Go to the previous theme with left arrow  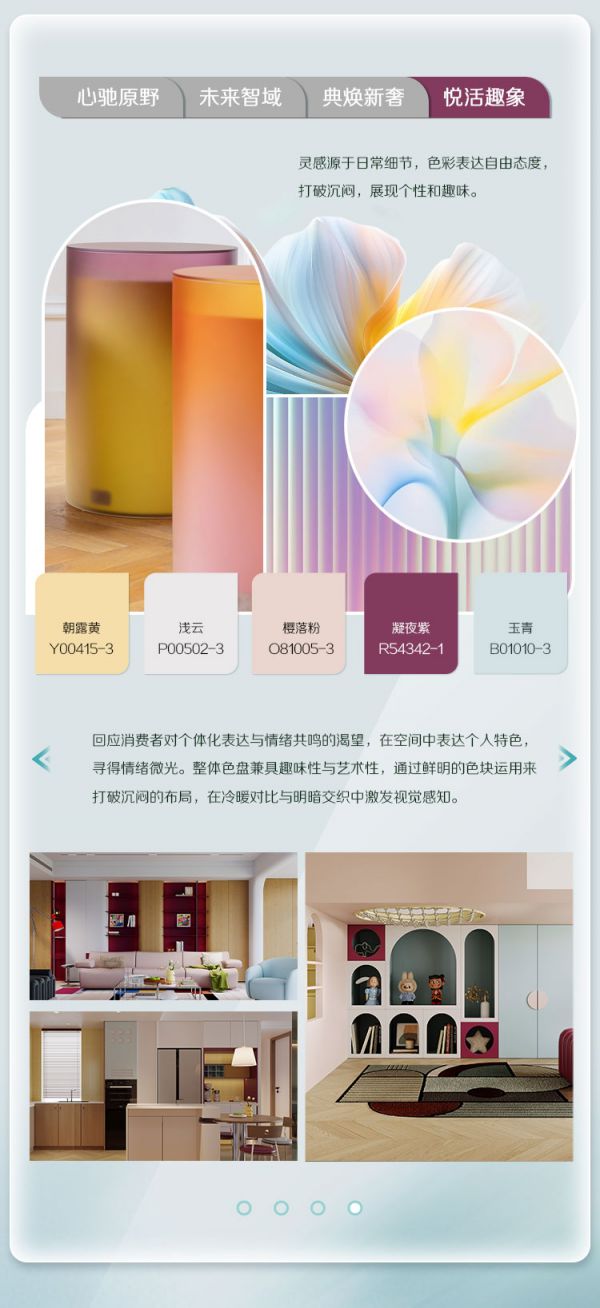coord(41,759)
